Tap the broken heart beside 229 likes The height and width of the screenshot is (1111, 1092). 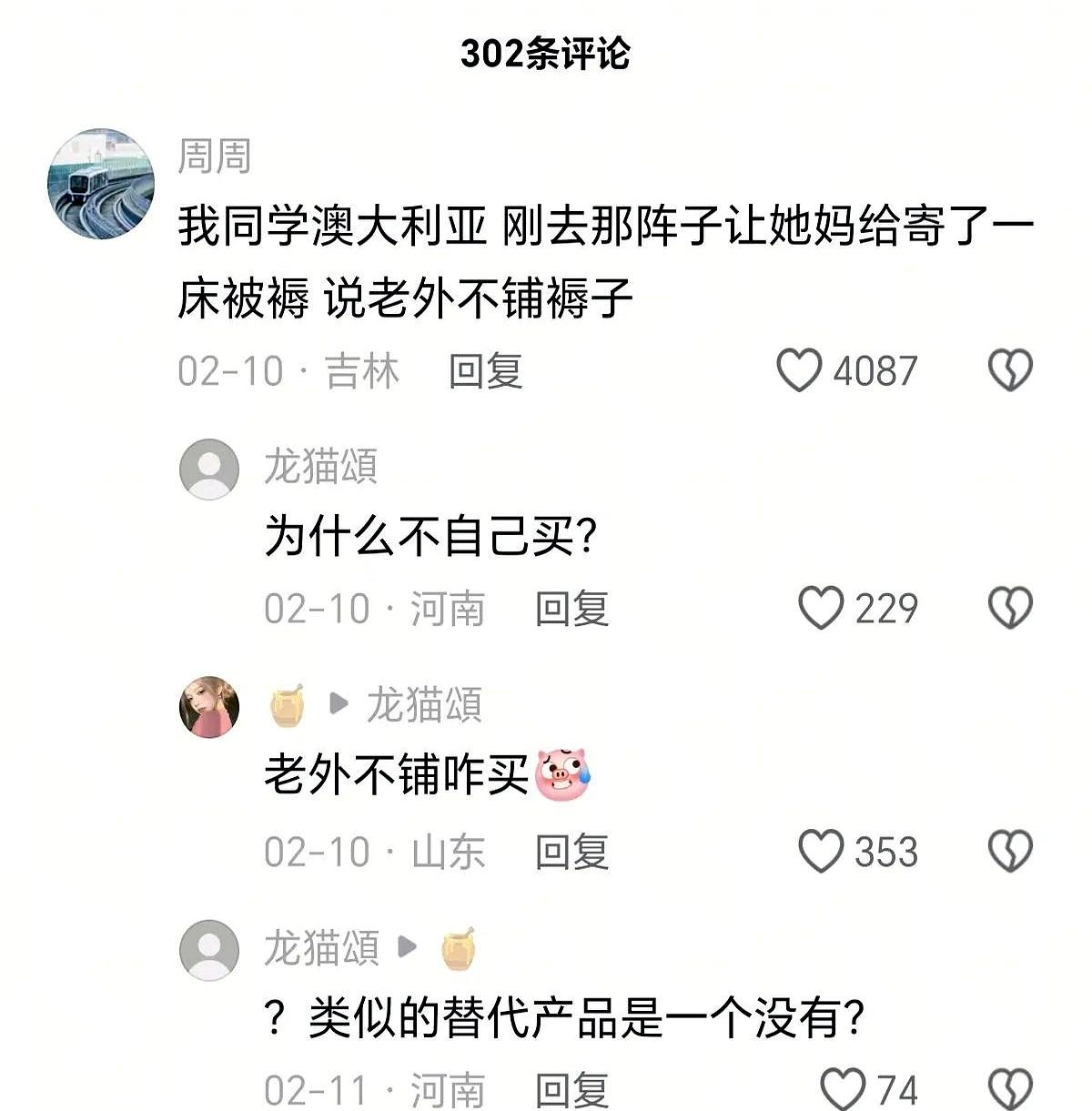tap(1010, 609)
